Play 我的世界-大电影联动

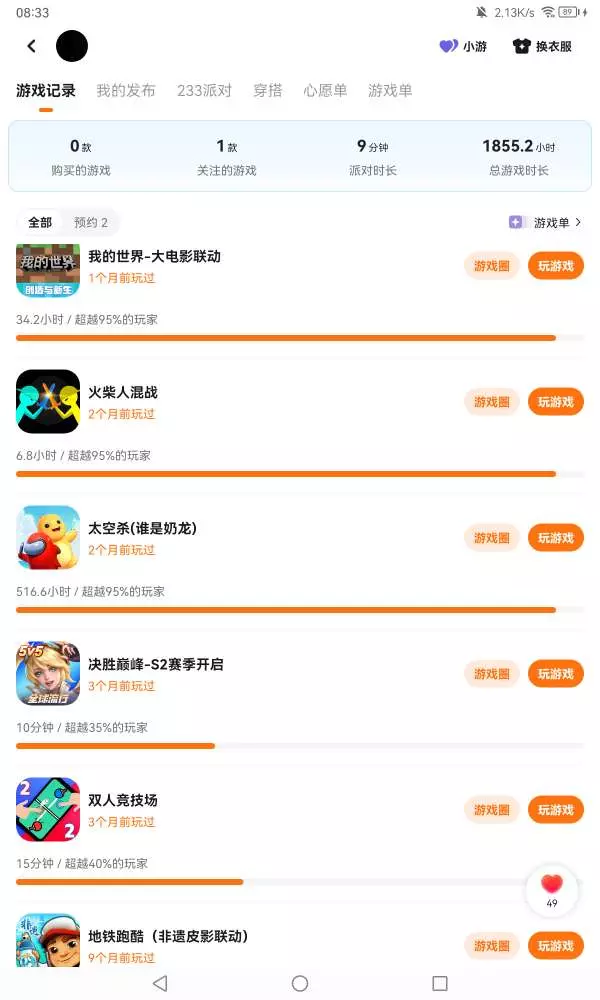tap(555, 266)
